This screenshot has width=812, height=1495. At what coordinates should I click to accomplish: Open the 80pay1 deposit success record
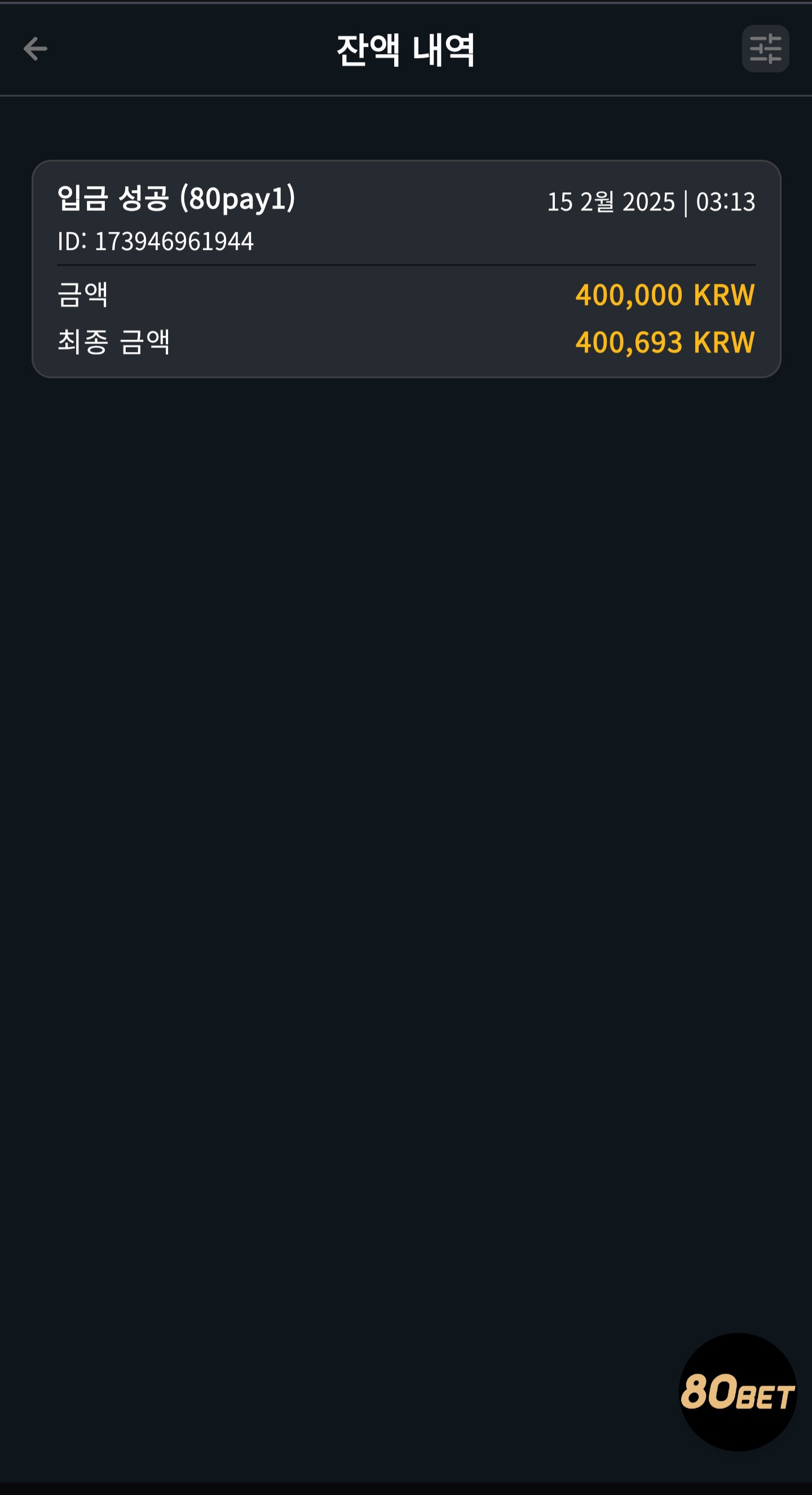pos(406,269)
